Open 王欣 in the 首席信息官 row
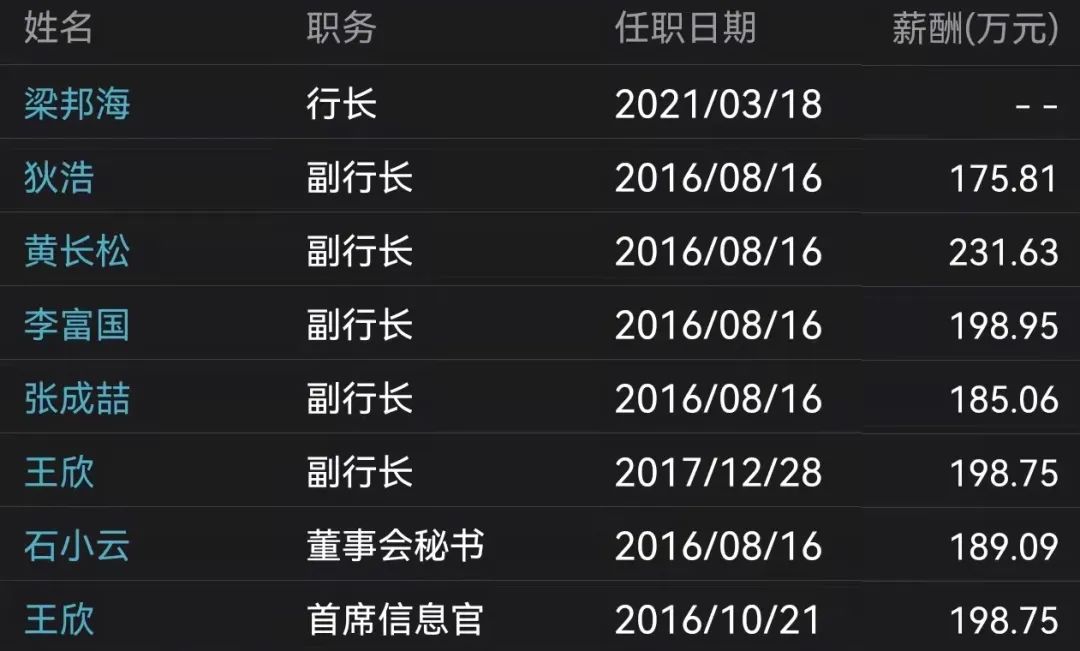Screen dimensions: 1080x651 (x=59, y=620)
